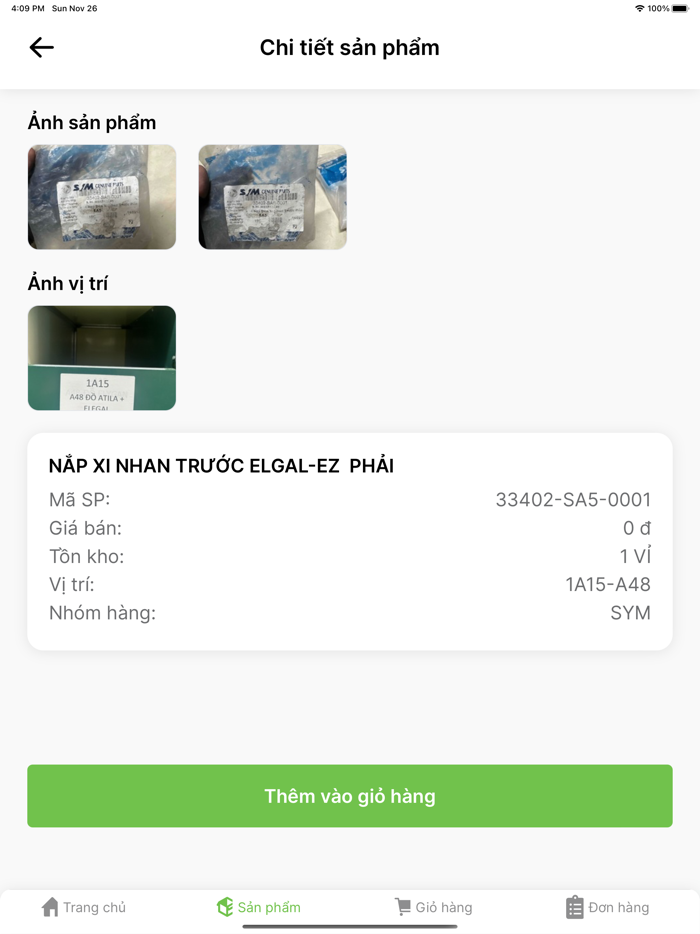Screen dimensions: 700x934
Task: Select the Sản phẩm tab
Action: coord(259,907)
